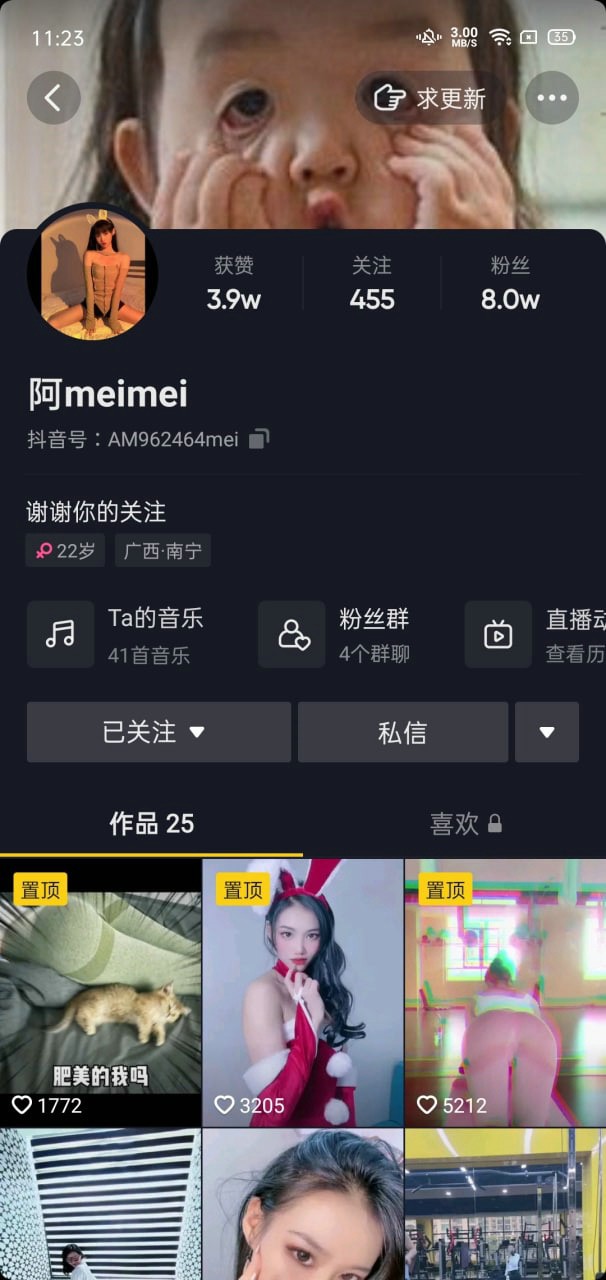This screenshot has width=606, height=1280.
Task: Open the three-dot overflow menu
Action: 552,97
